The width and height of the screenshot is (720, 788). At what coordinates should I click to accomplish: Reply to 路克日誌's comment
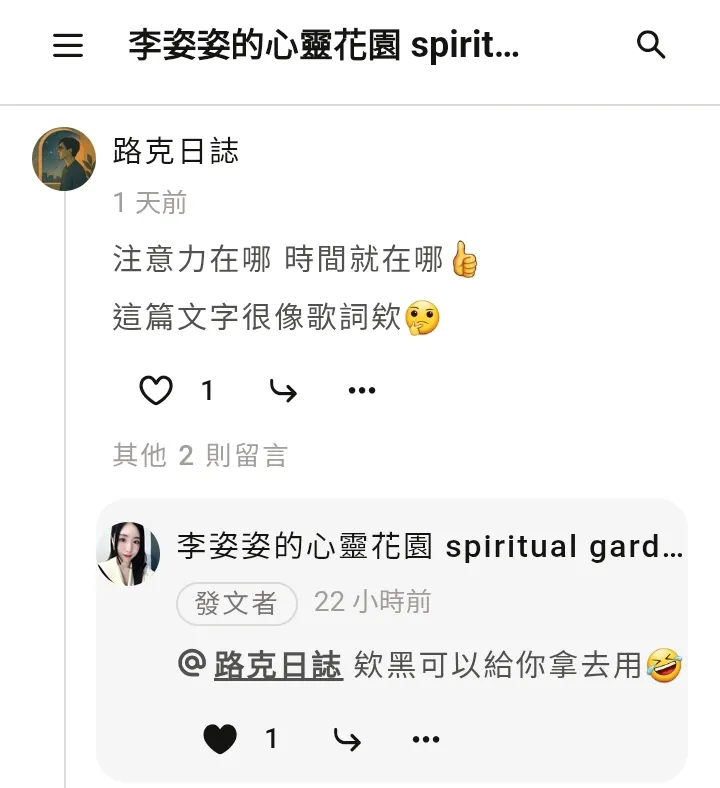(283, 390)
